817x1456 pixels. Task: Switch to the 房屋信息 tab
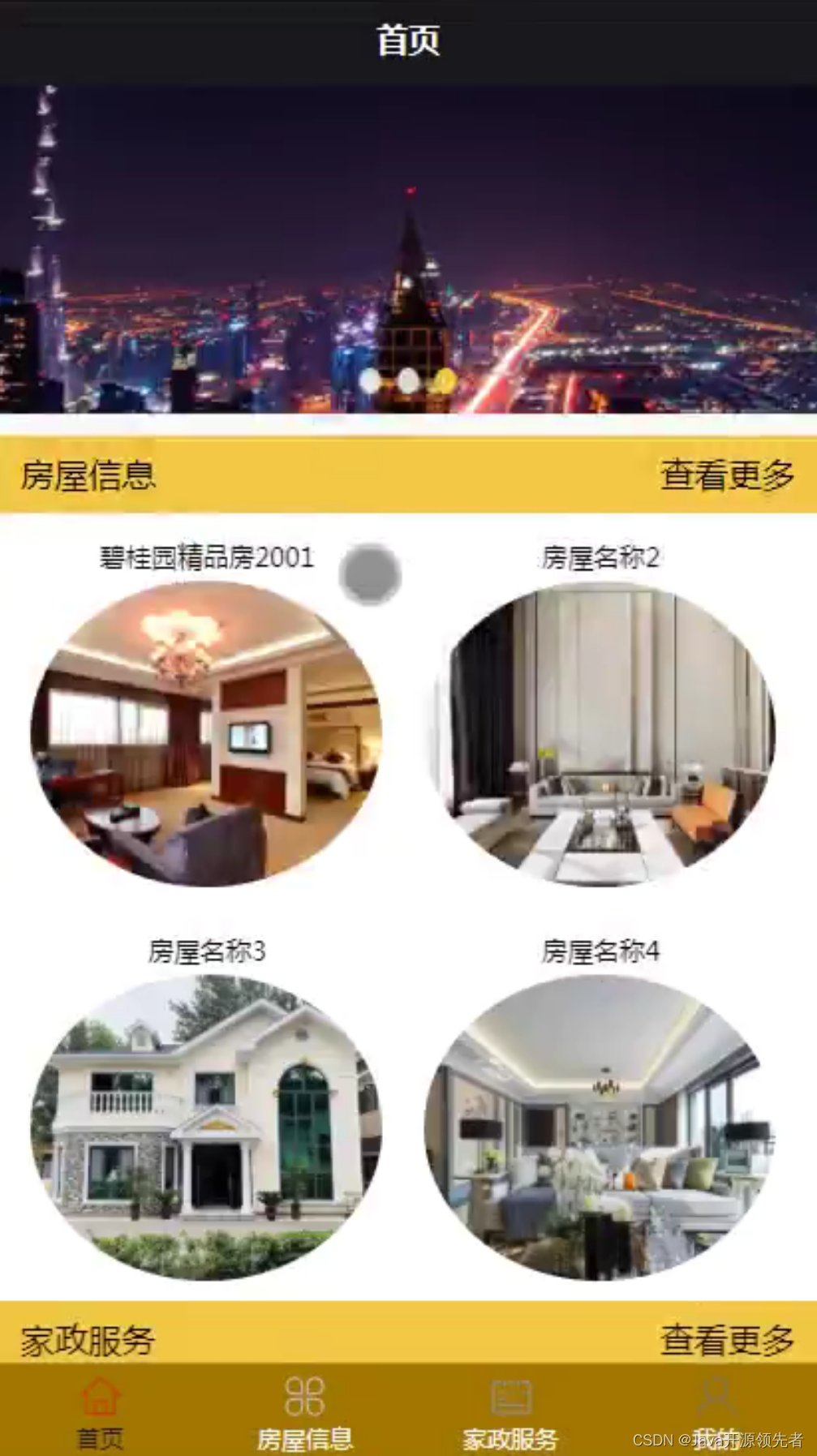[304, 1410]
